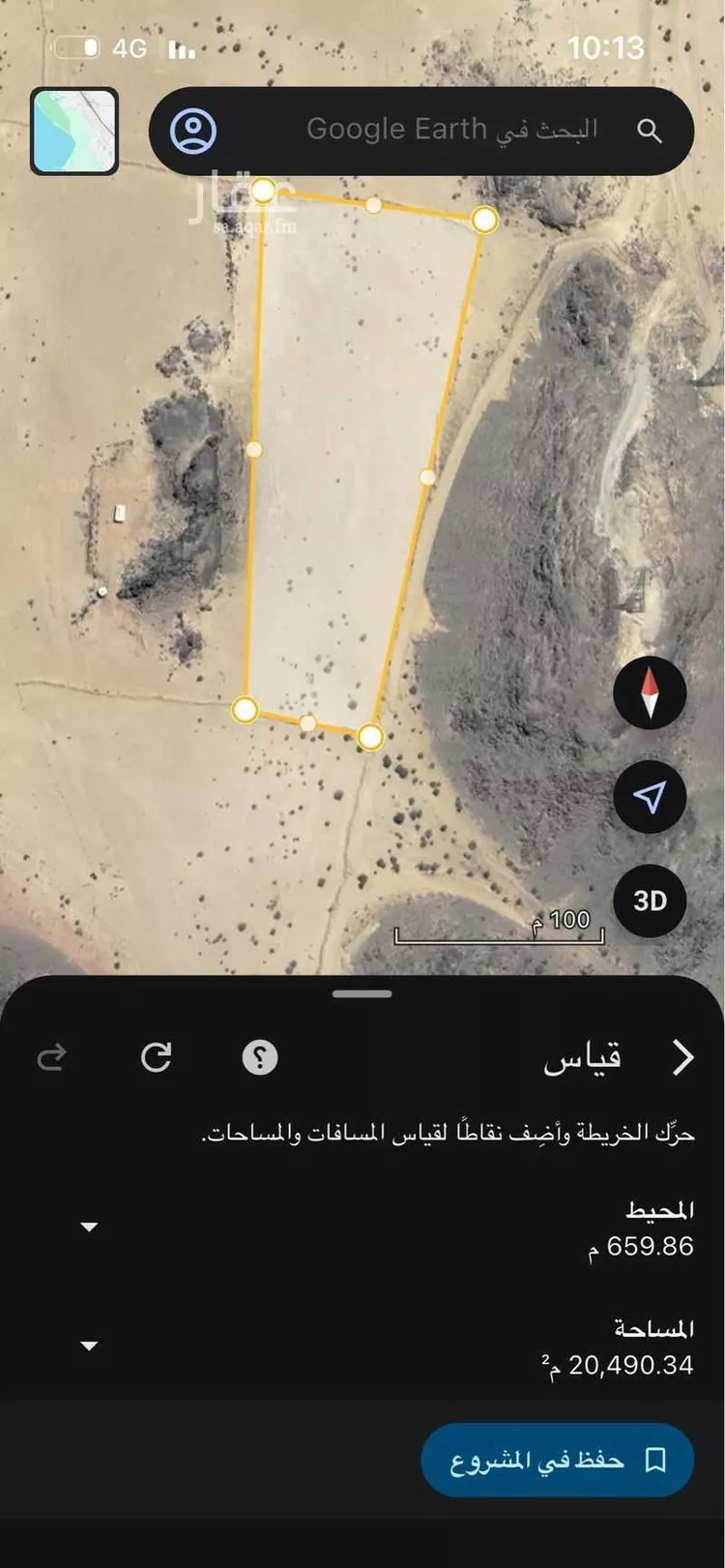The image size is (725, 1568).
Task: Collapse the قياس measurement panel with the chevron
Action: [683, 1057]
